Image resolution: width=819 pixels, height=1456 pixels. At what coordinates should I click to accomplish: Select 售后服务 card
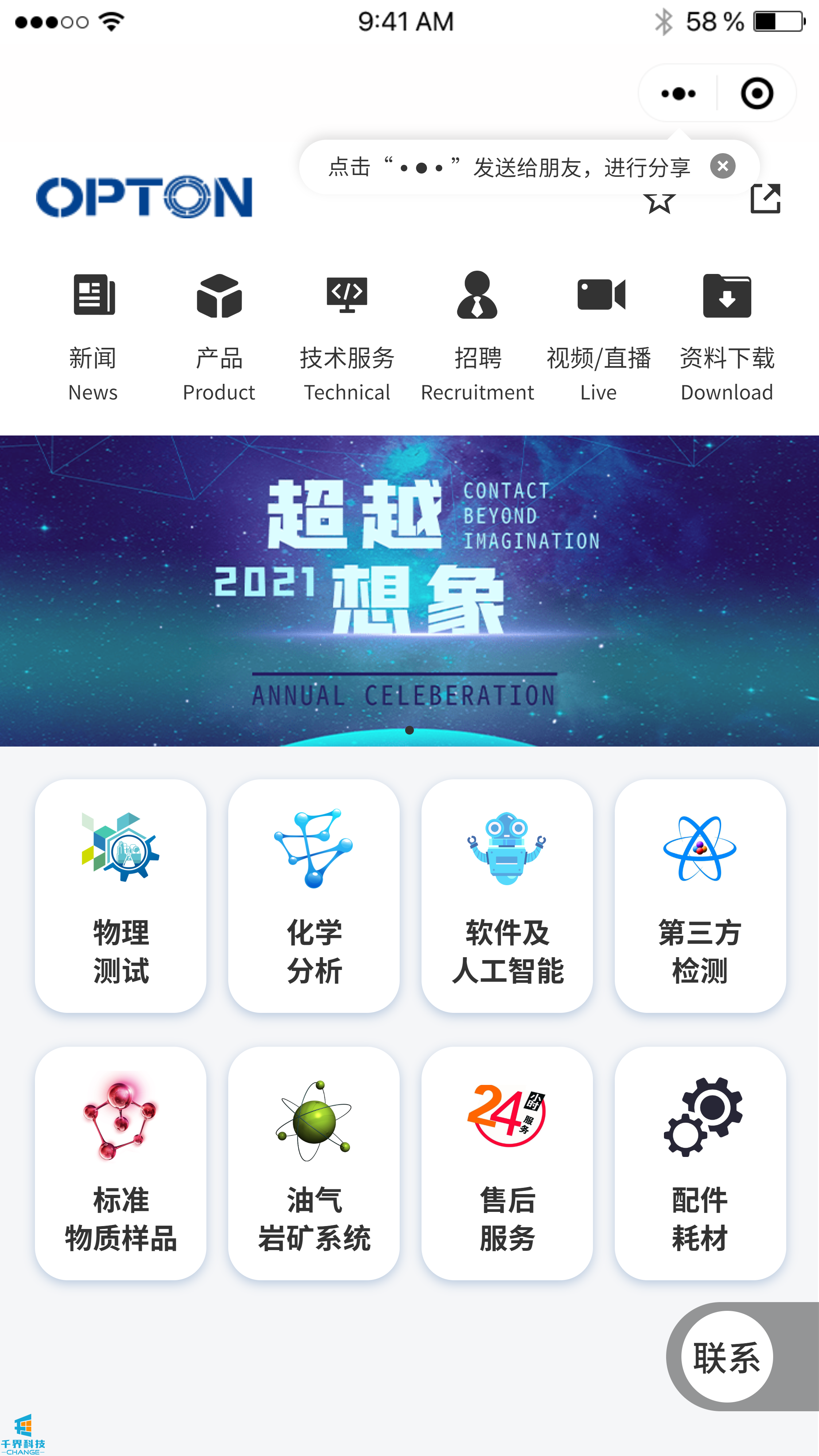pos(507,1163)
